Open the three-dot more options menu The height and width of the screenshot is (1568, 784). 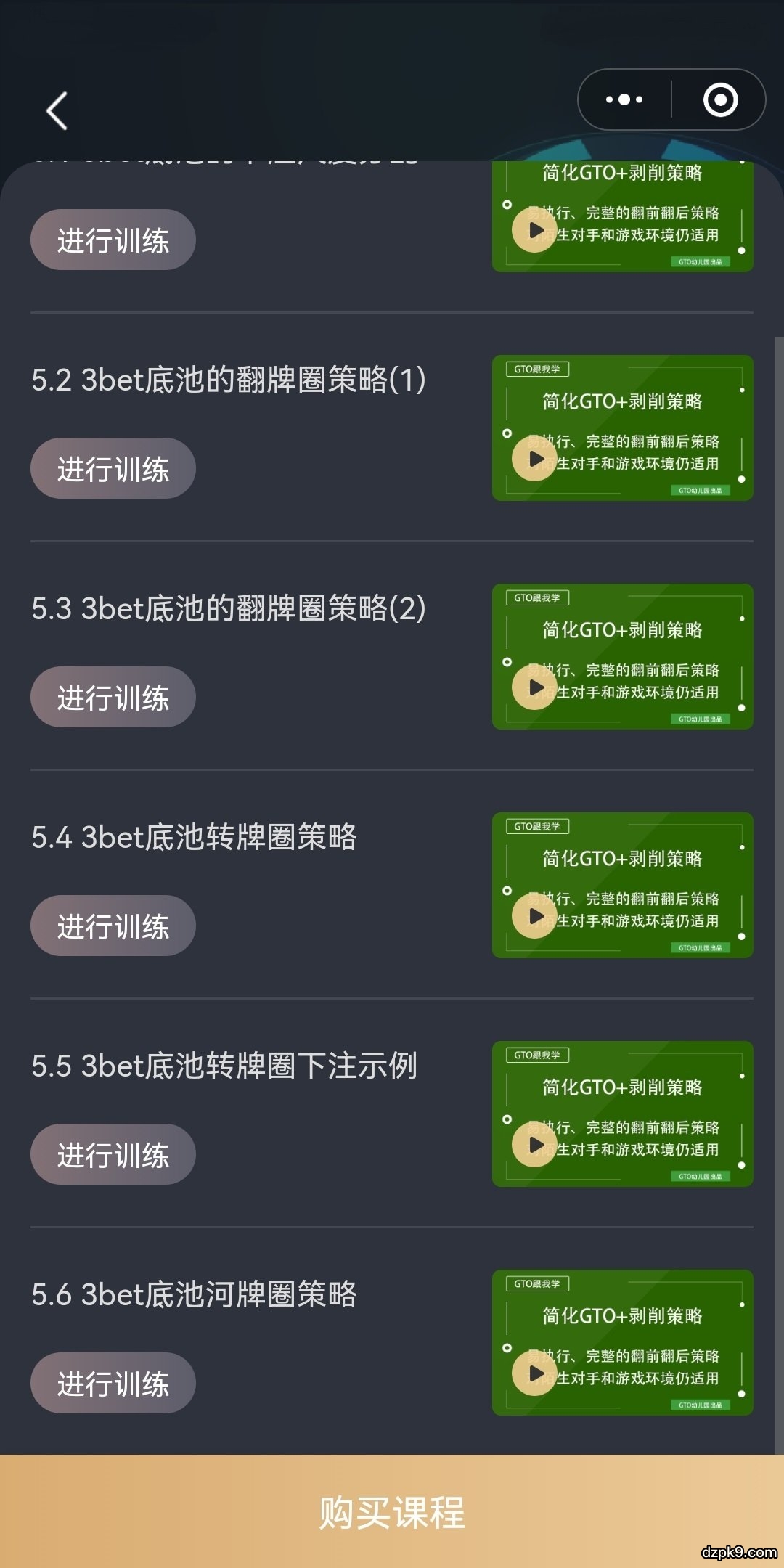623,99
